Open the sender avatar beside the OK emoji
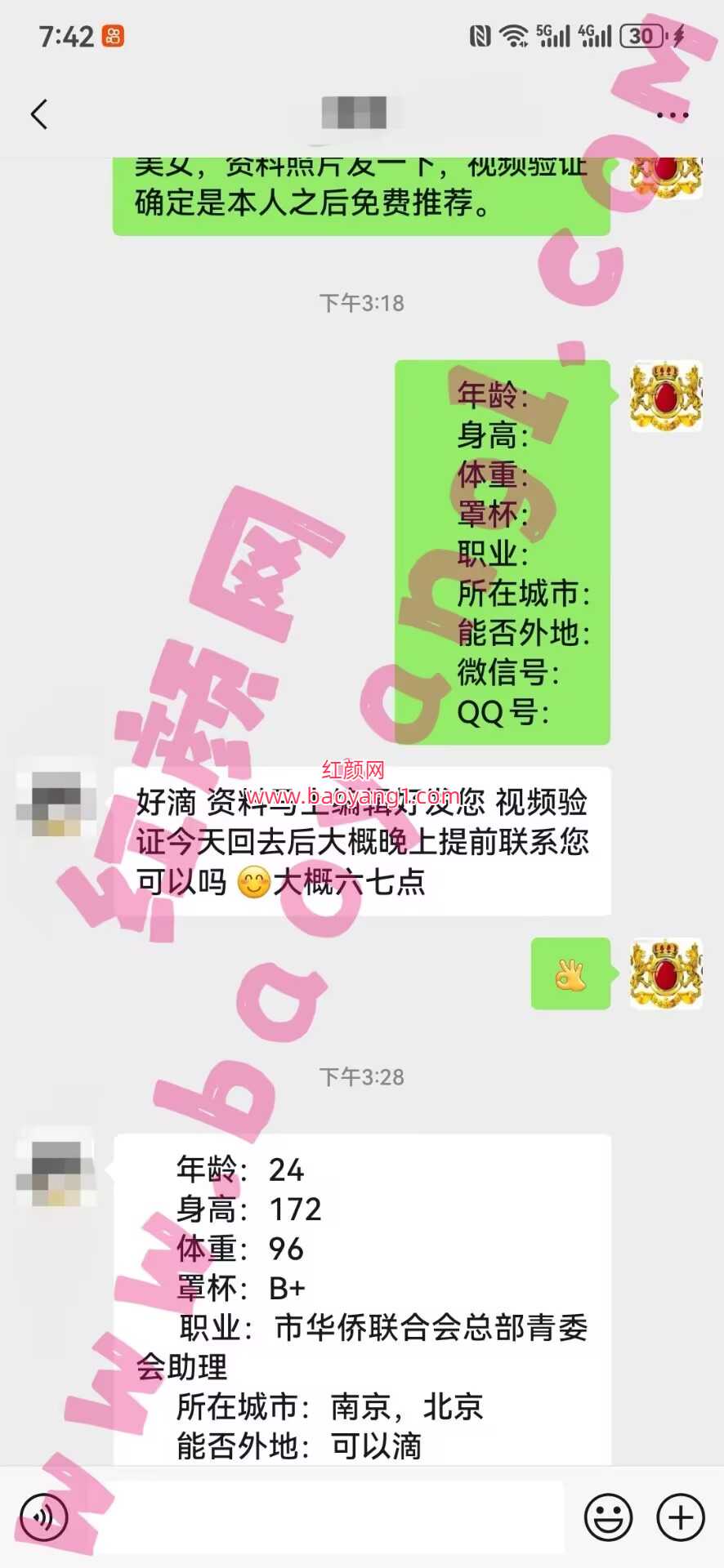The height and width of the screenshot is (1568, 724). coord(666,973)
